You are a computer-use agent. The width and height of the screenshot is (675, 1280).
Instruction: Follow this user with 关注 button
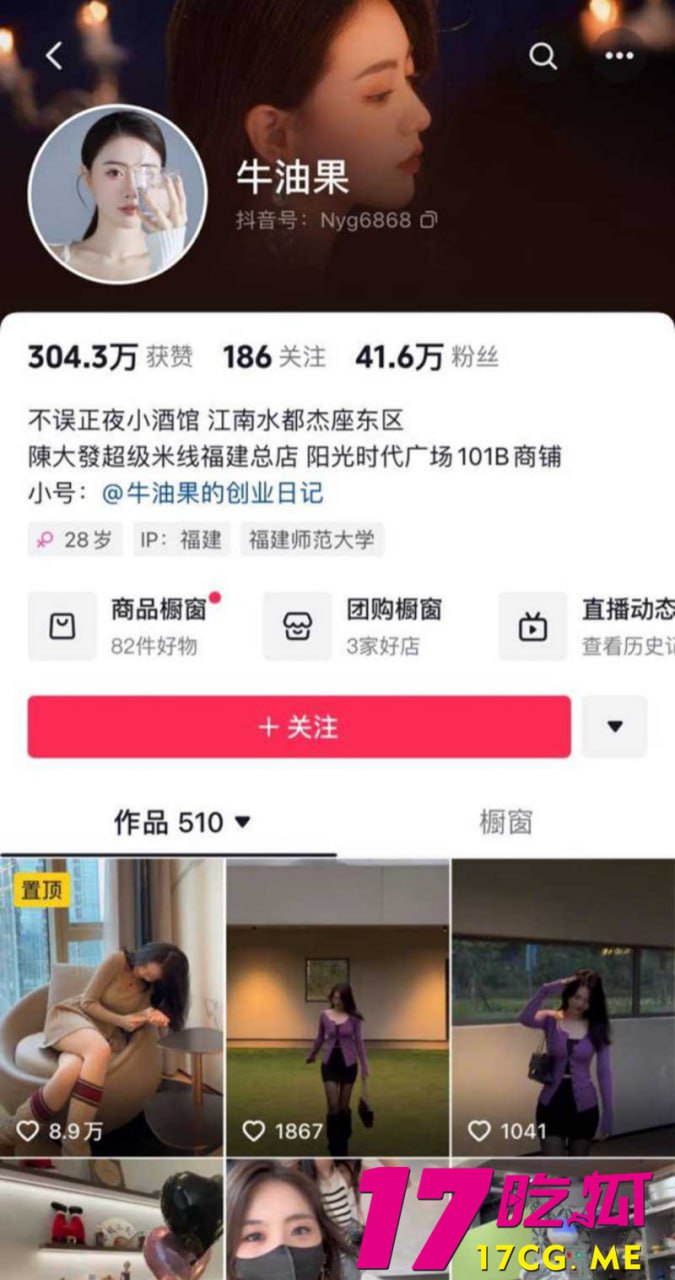299,727
